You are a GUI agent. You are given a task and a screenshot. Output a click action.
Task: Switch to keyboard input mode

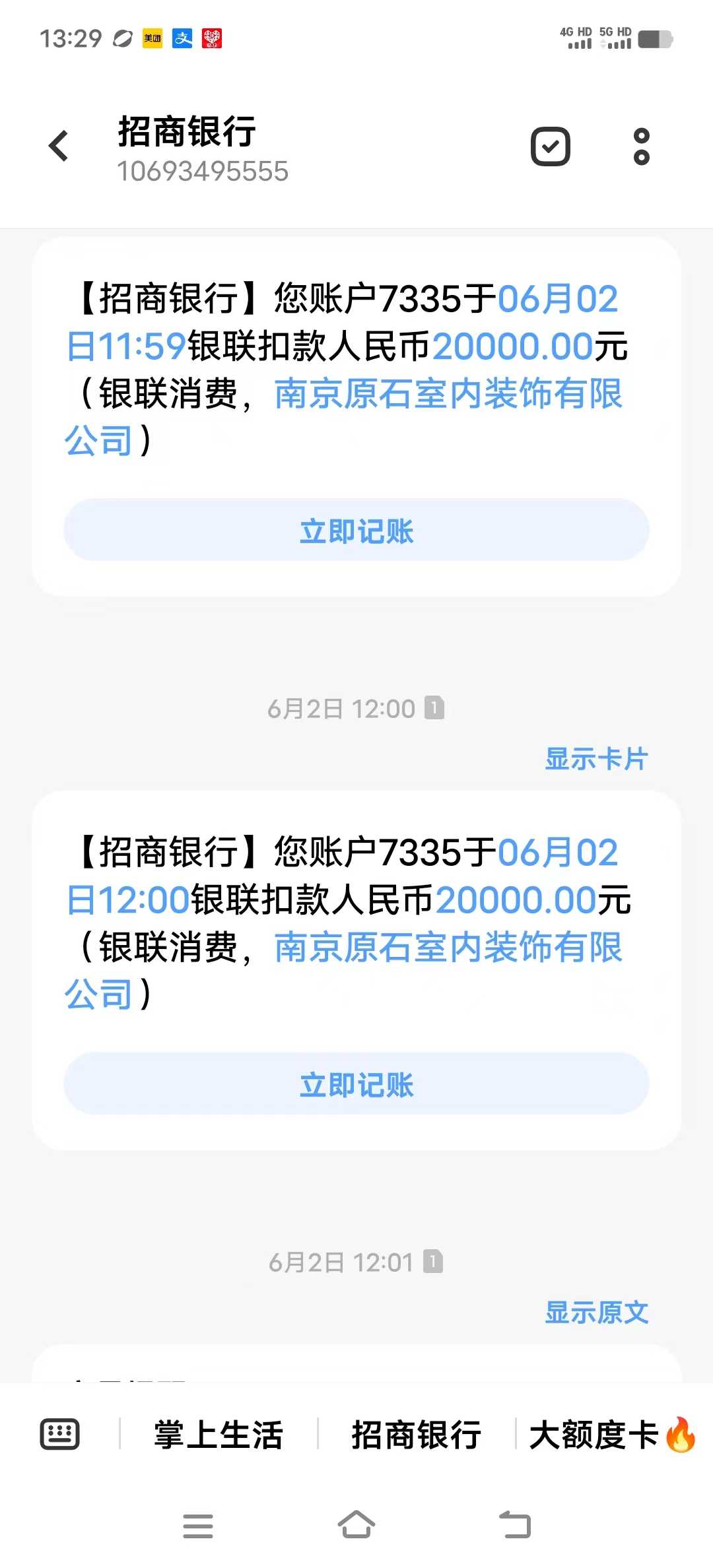(x=60, y=1434)
